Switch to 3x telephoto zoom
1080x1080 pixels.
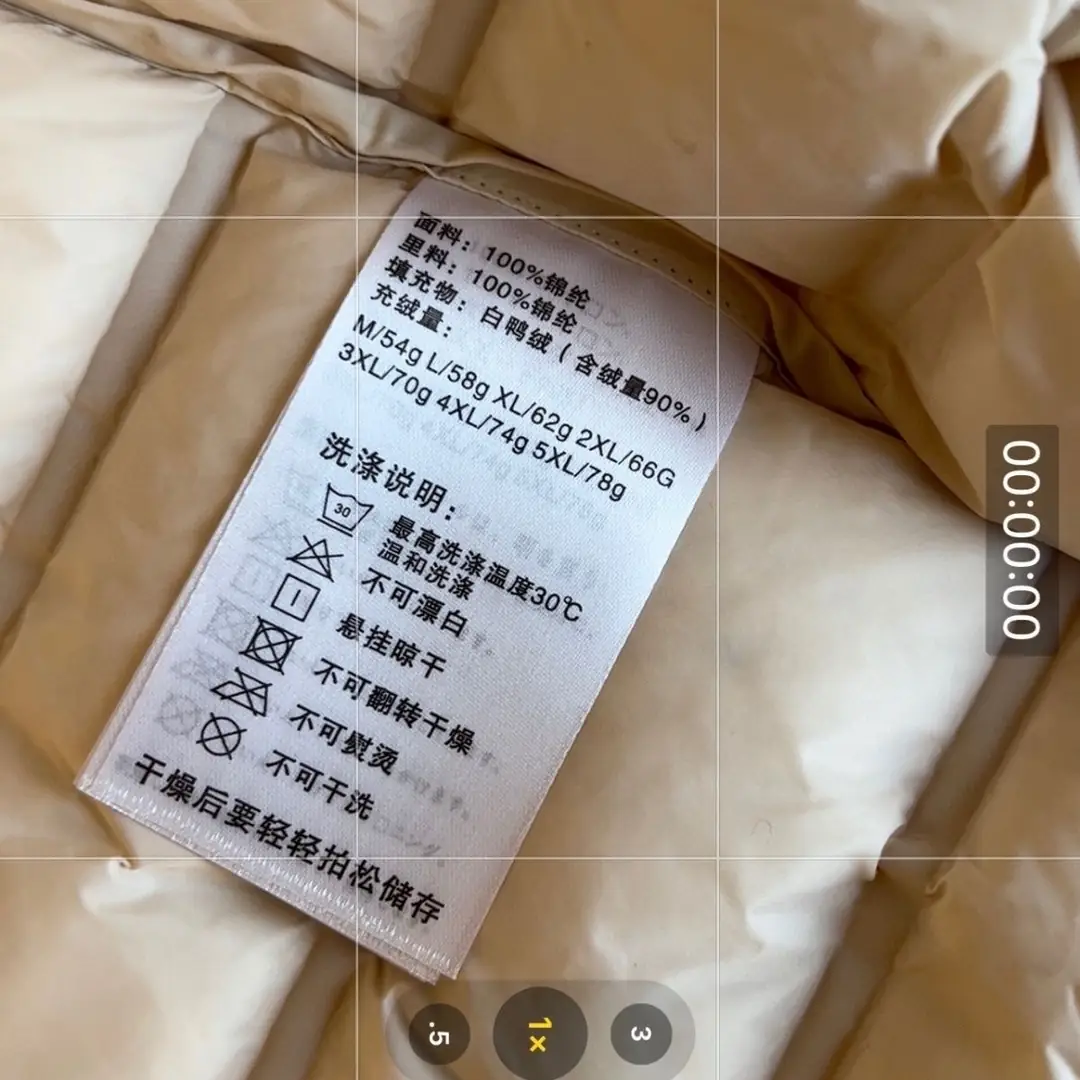pos(640,1034)
